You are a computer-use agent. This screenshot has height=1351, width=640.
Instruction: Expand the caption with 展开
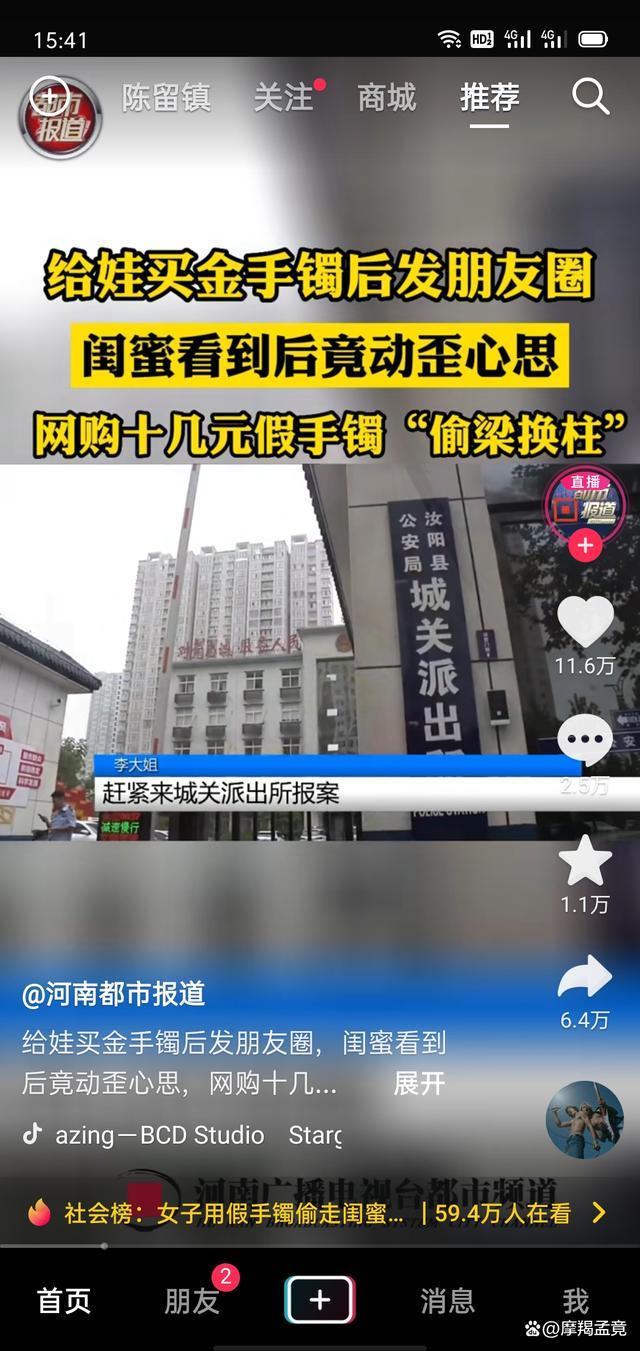click(419, 1083)
